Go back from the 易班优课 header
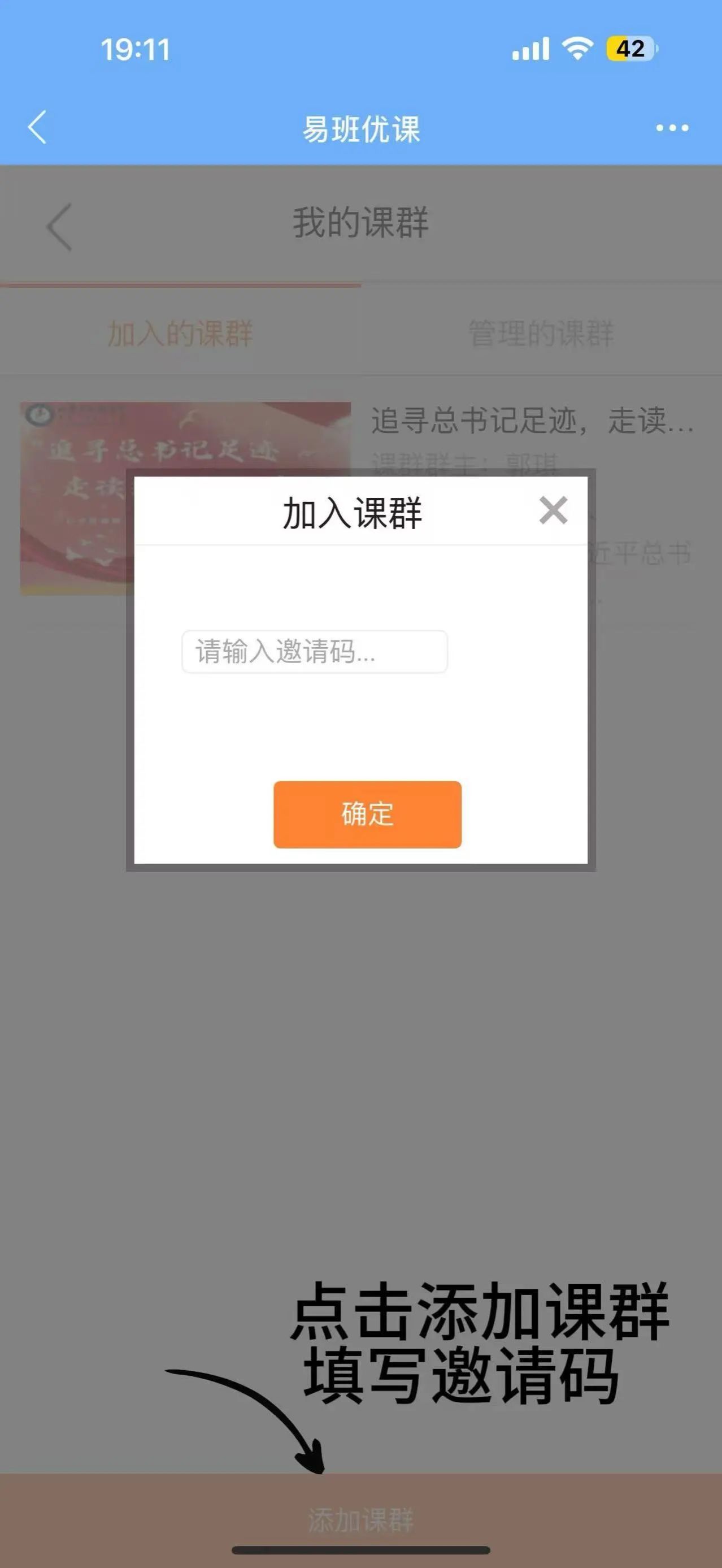The width and height of the screenshot is (722, 1568). point(38,127)
